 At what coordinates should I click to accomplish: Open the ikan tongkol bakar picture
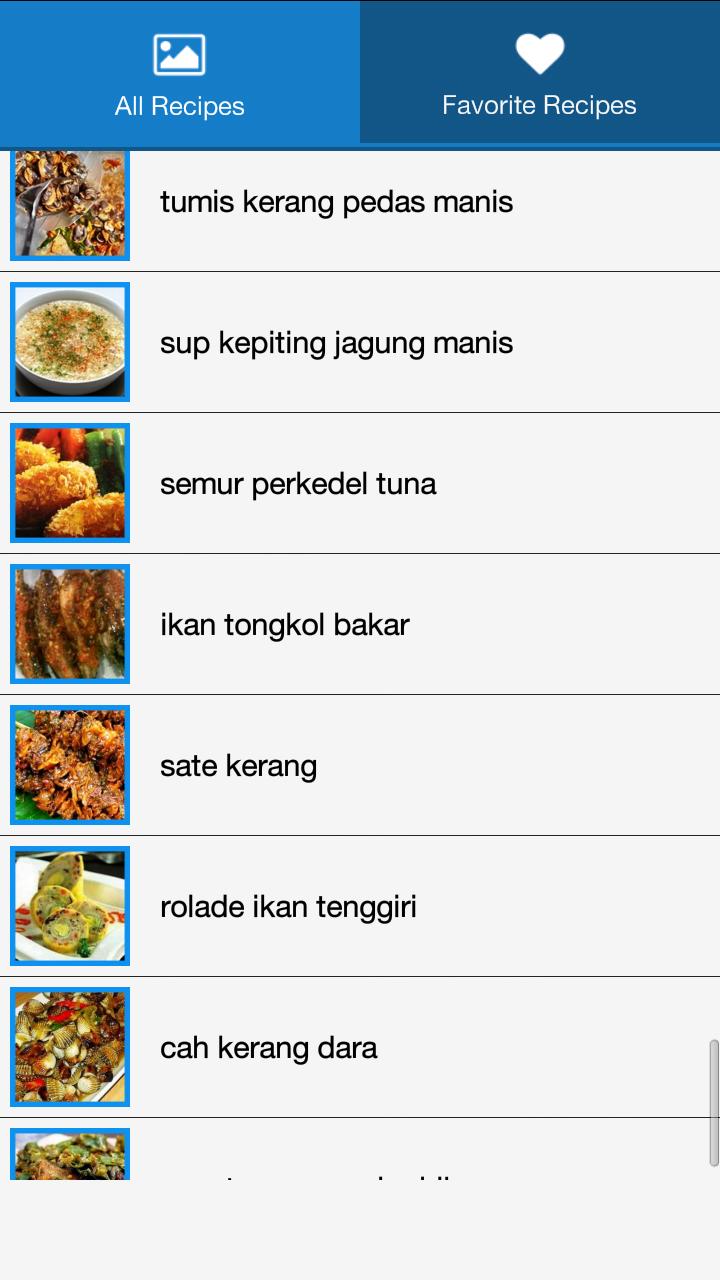click(x=69, y=624)
